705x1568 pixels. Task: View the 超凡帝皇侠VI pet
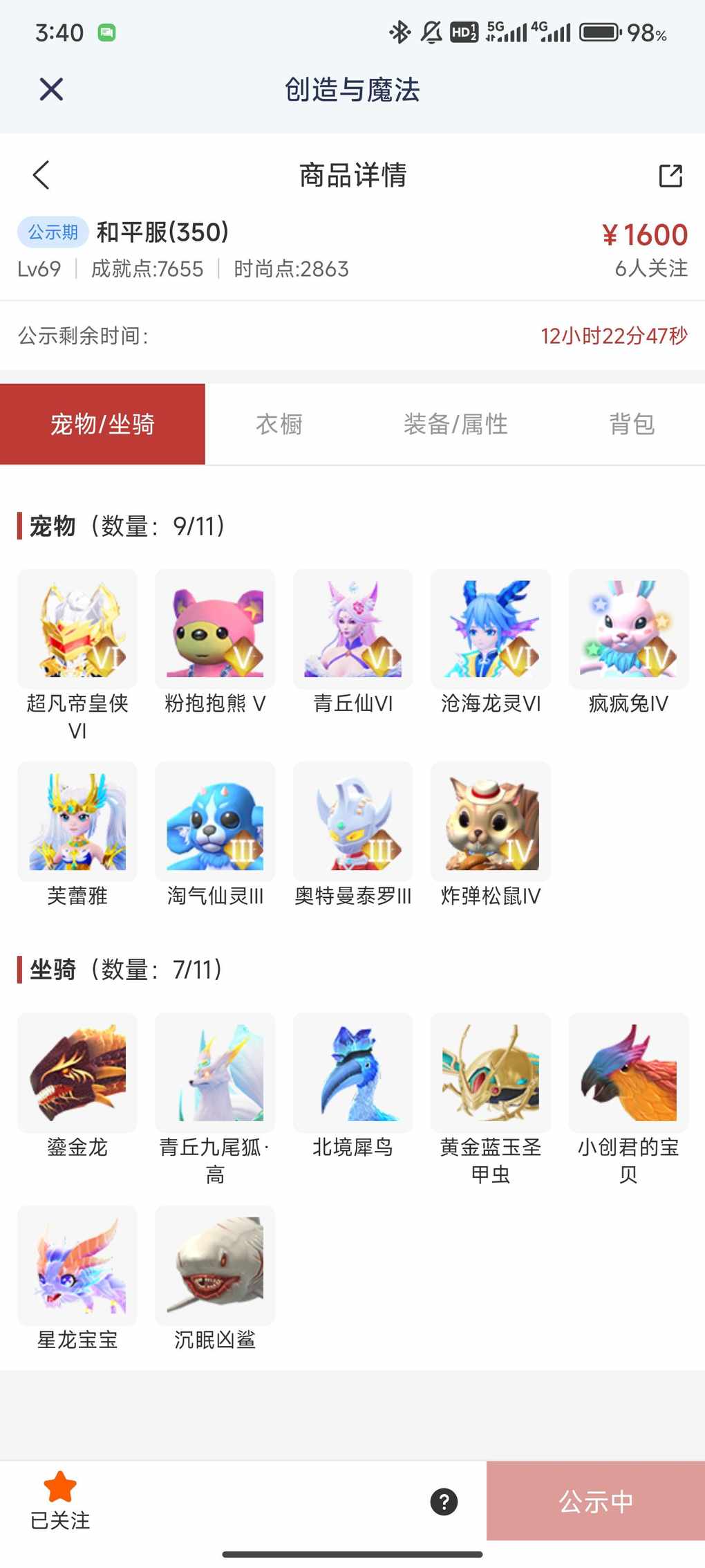pyautogui.click(x=77, y=629)
